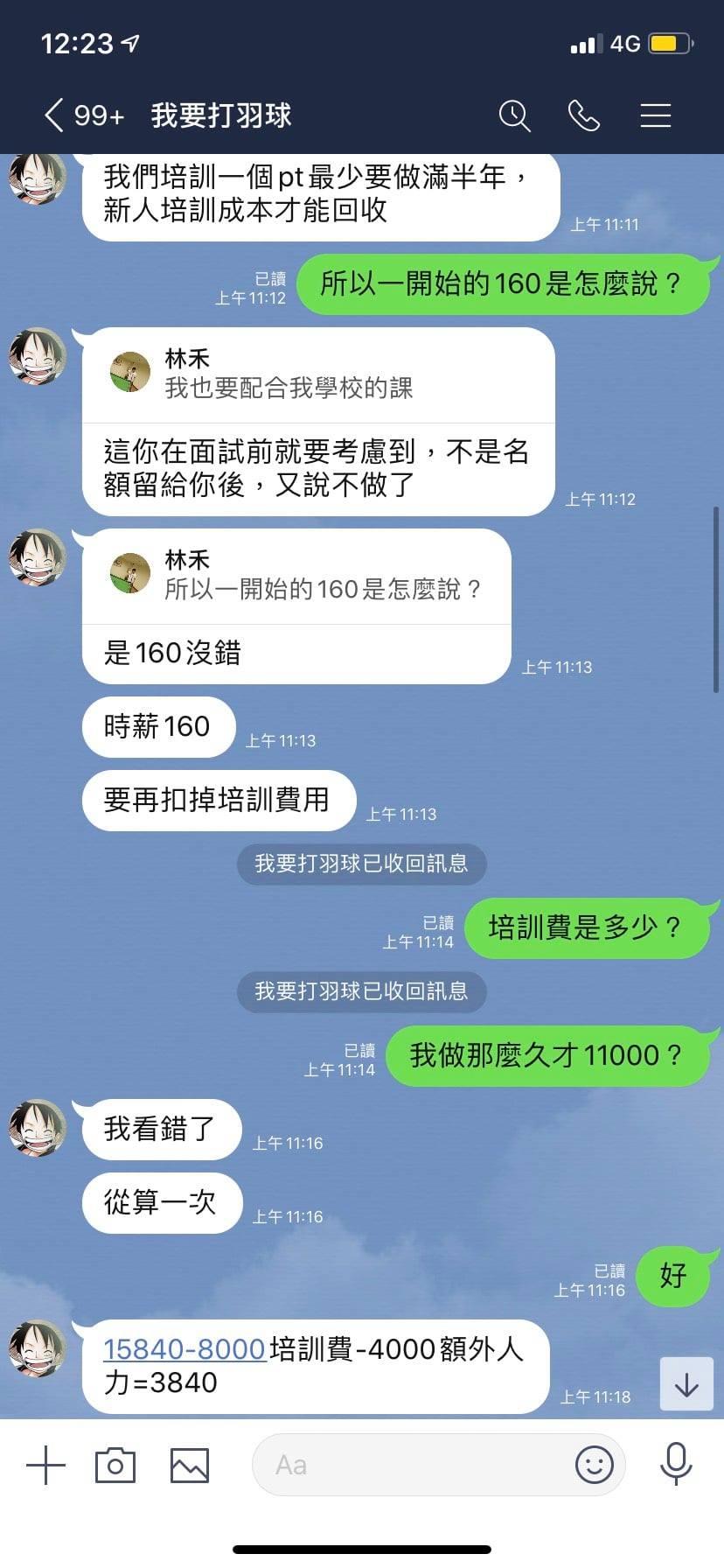The height and width of the screenshot is (1568, 724).
Task: Open quoted reply "所以一開始的160是怎麼說？"
Action: pyautogui.click(x=296, y=576)
